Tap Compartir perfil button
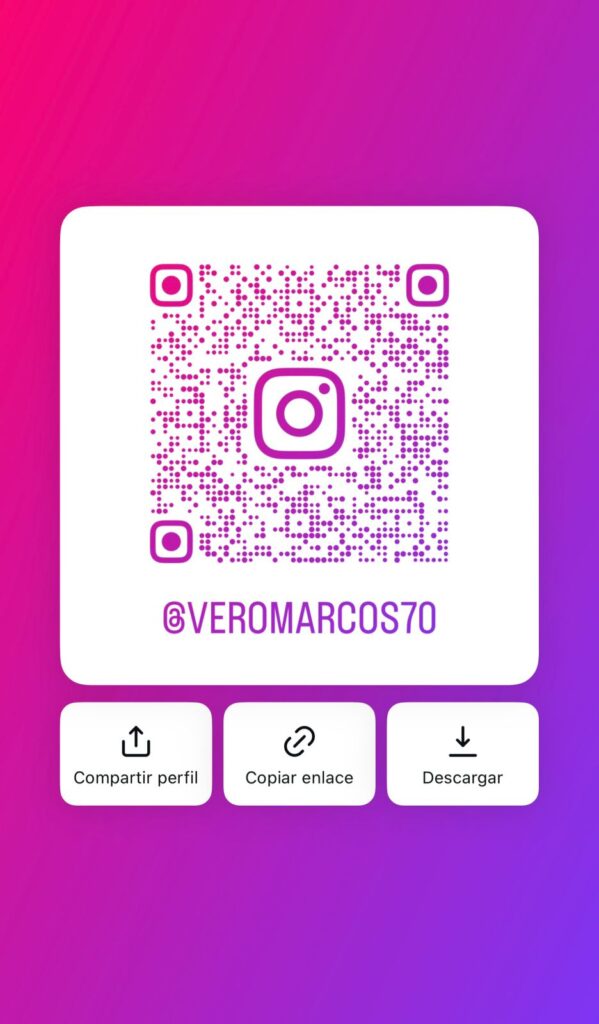Screen dimensions: 599x1024 pos(136,754)
